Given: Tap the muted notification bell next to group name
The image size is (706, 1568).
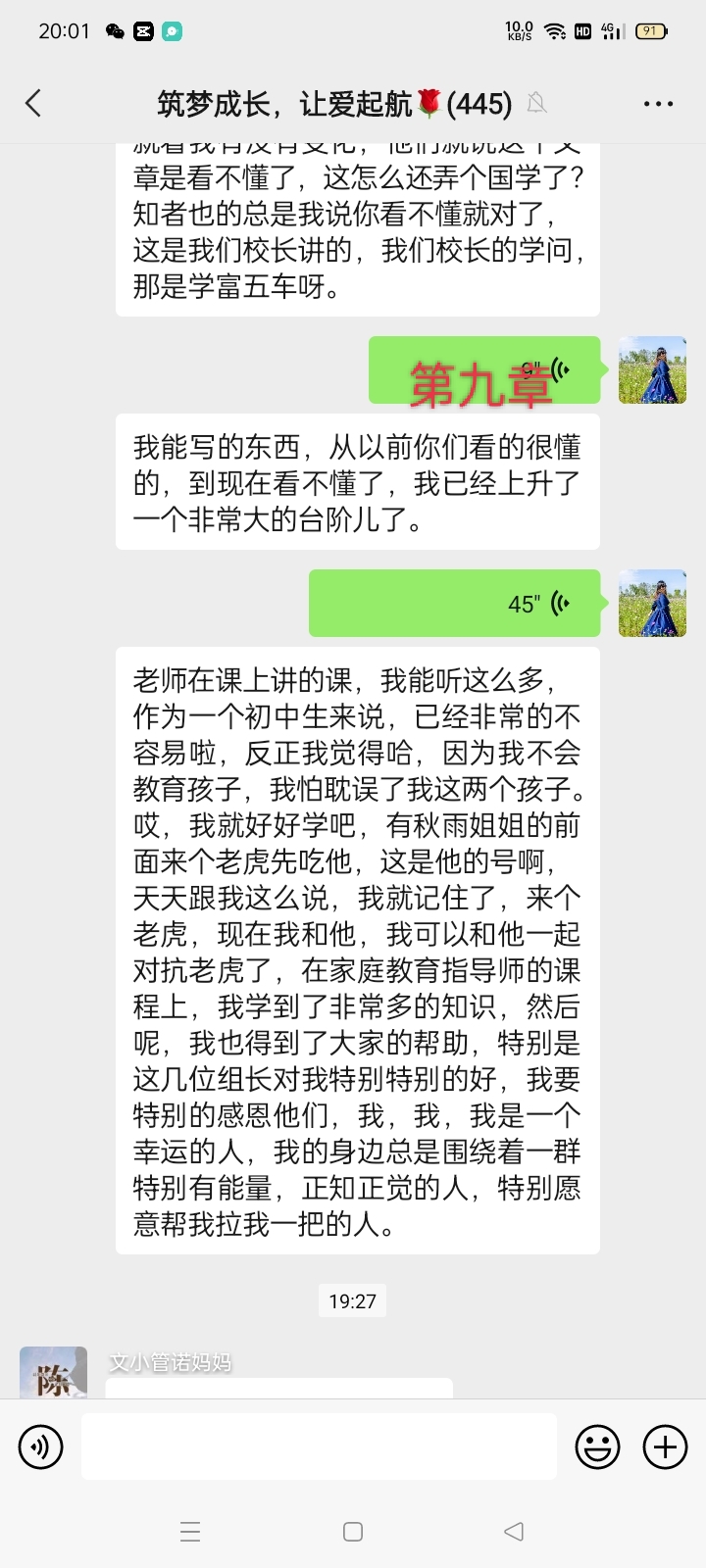Looking at the screenshot, I should 535,103.
